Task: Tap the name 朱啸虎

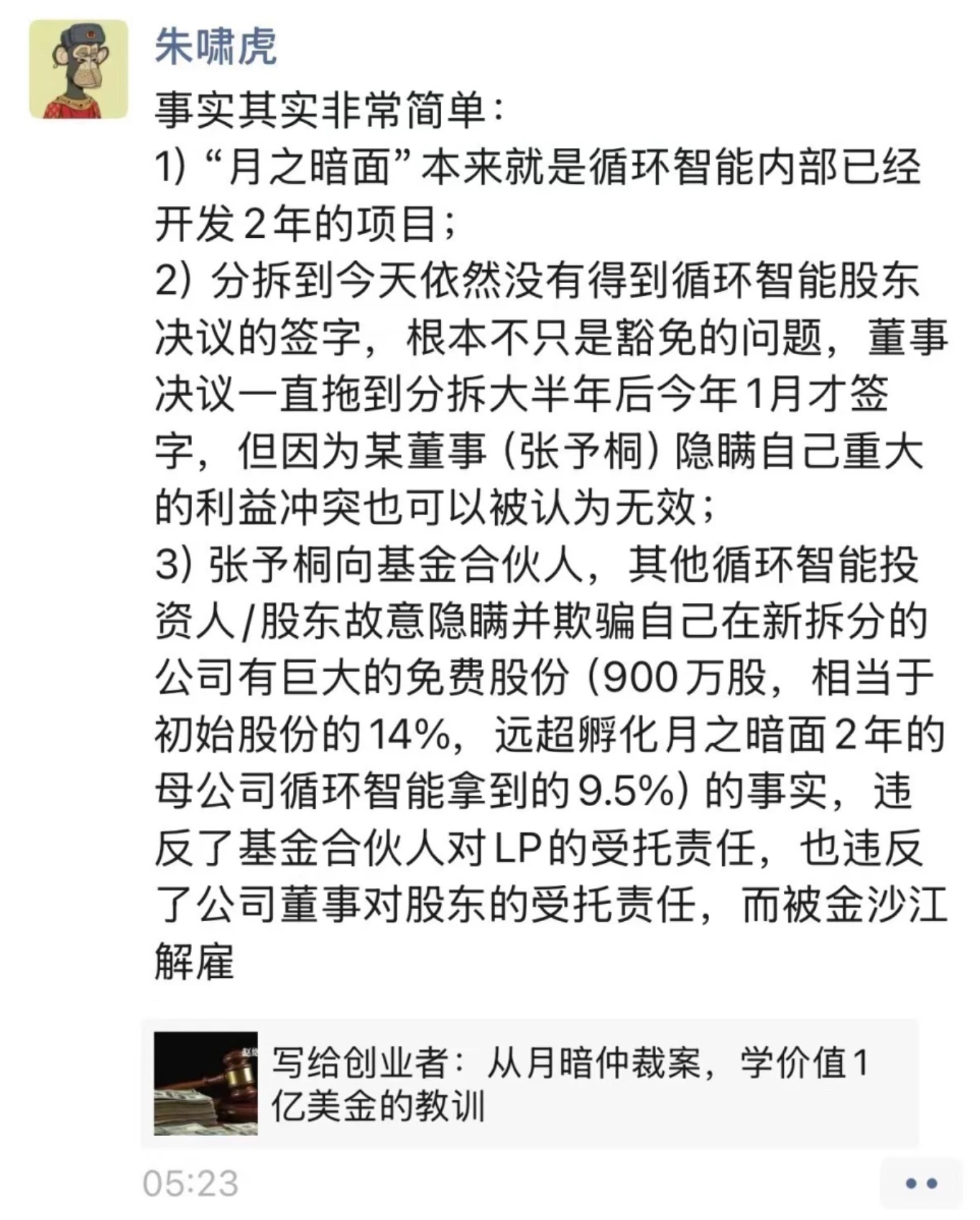Action: (x=216, y=47)
